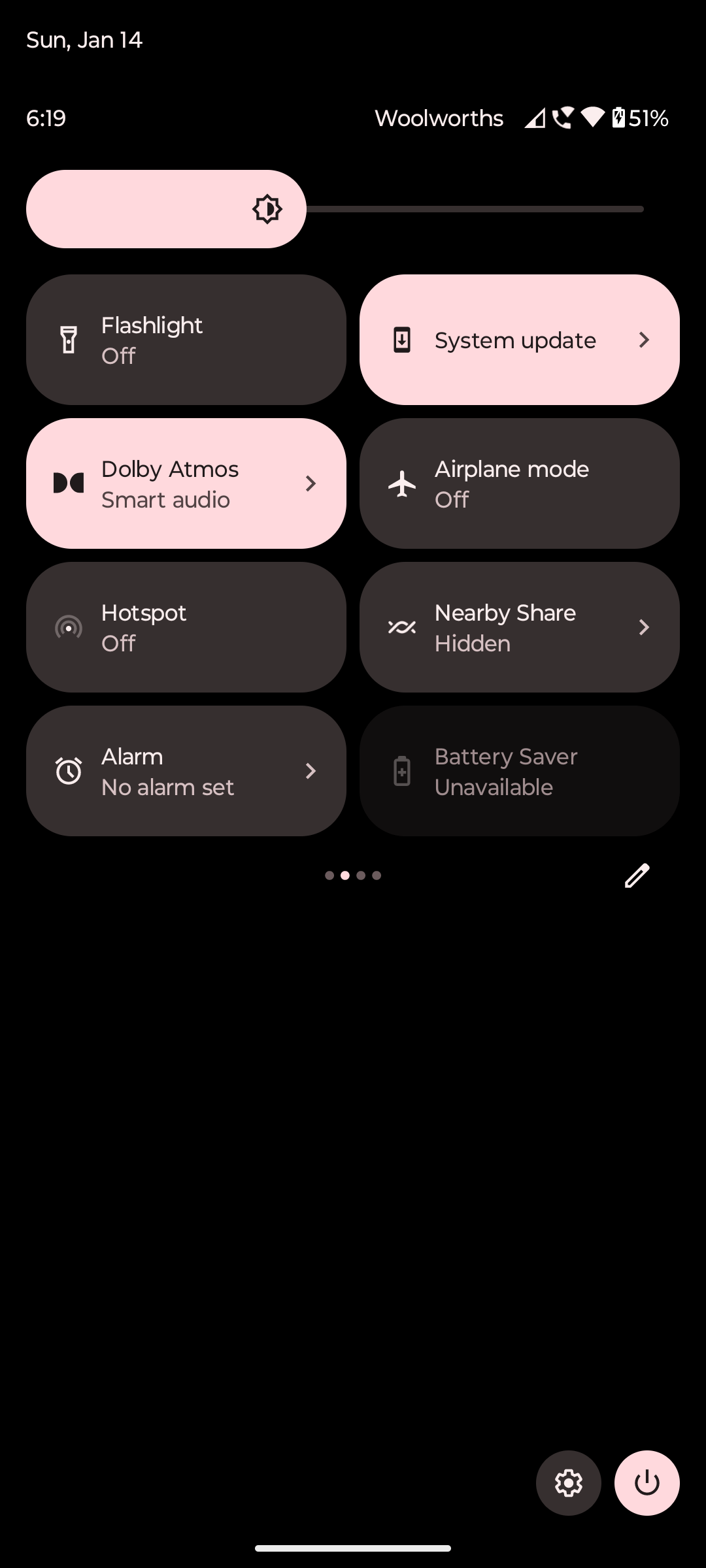Turn on the Flashlight tile
Image resolution: width=706 pixels, height=1568 pixels.
pos(186,340)
